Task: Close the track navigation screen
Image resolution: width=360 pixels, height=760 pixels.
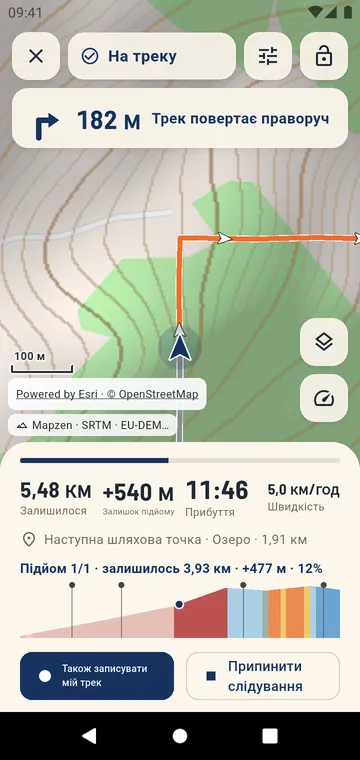Action: (x=36, y=56)
